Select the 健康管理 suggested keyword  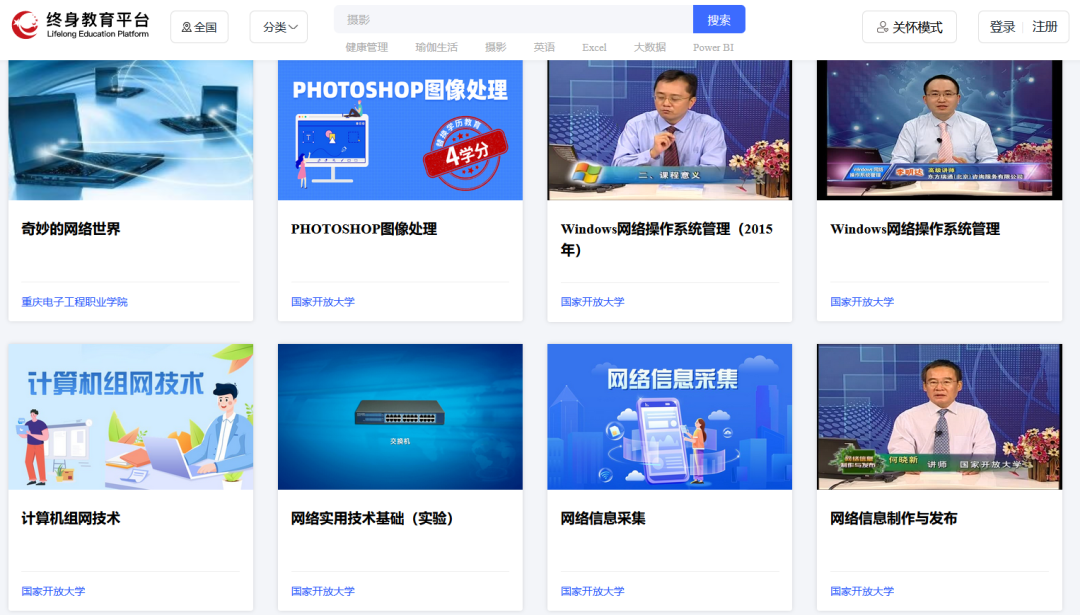pyautogui.click(x=366, y=47)
